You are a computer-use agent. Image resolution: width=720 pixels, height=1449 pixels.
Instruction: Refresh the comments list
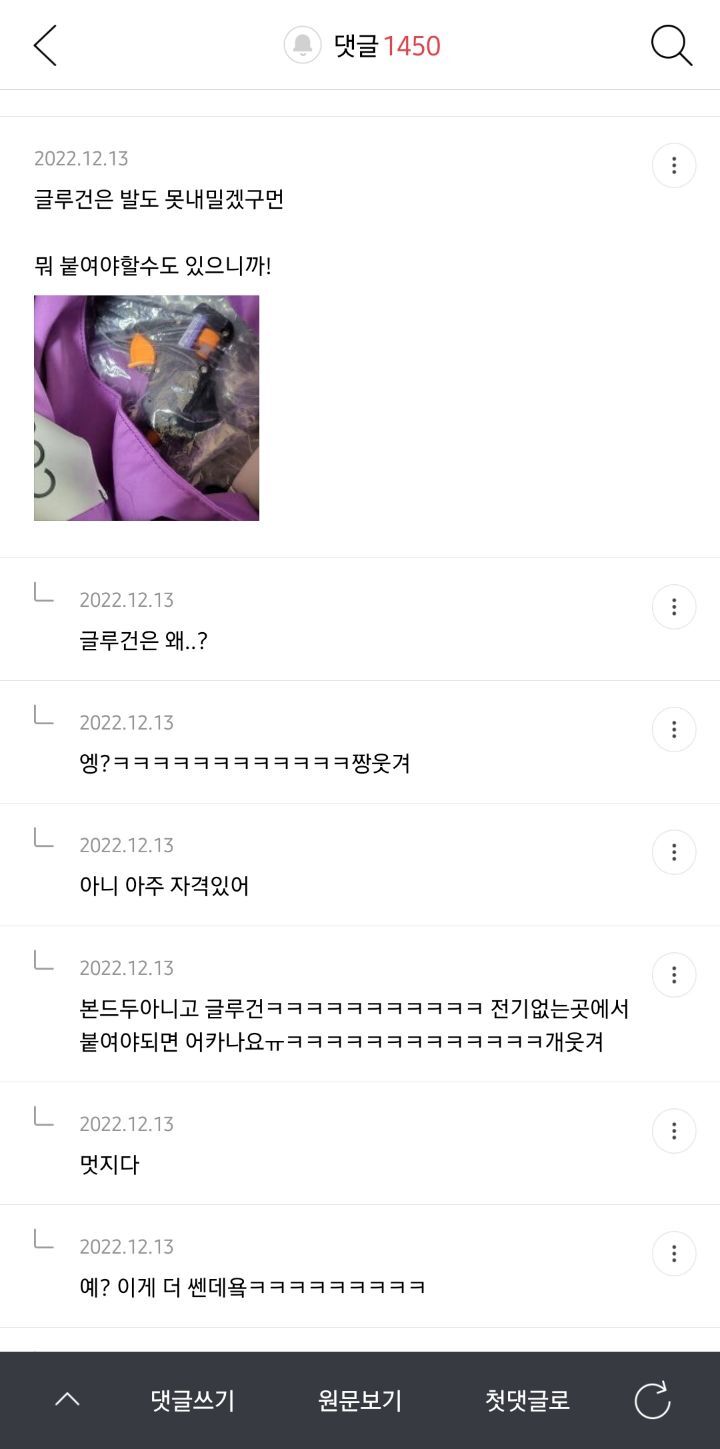(x=652, y=1400)
